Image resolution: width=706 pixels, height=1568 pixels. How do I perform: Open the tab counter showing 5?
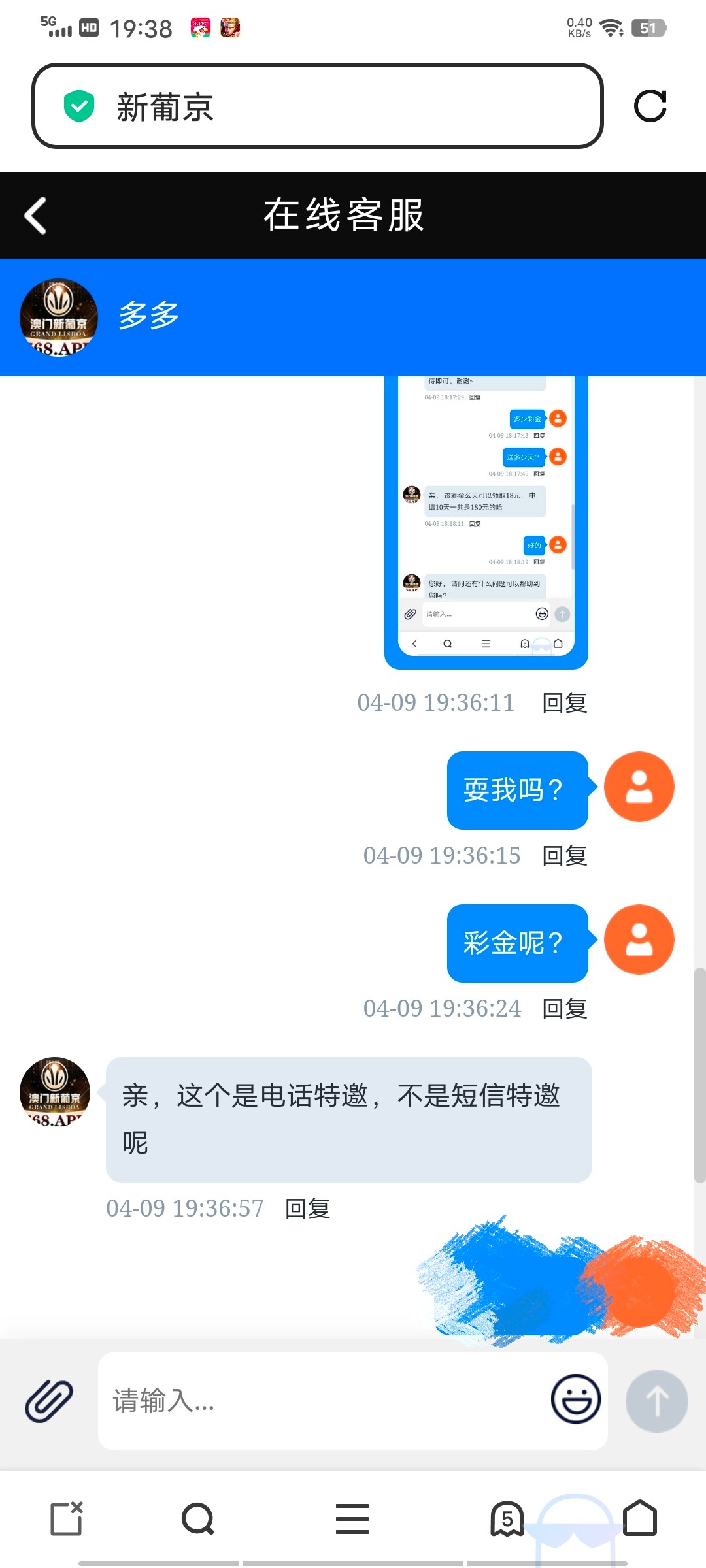click(507, 1518)
